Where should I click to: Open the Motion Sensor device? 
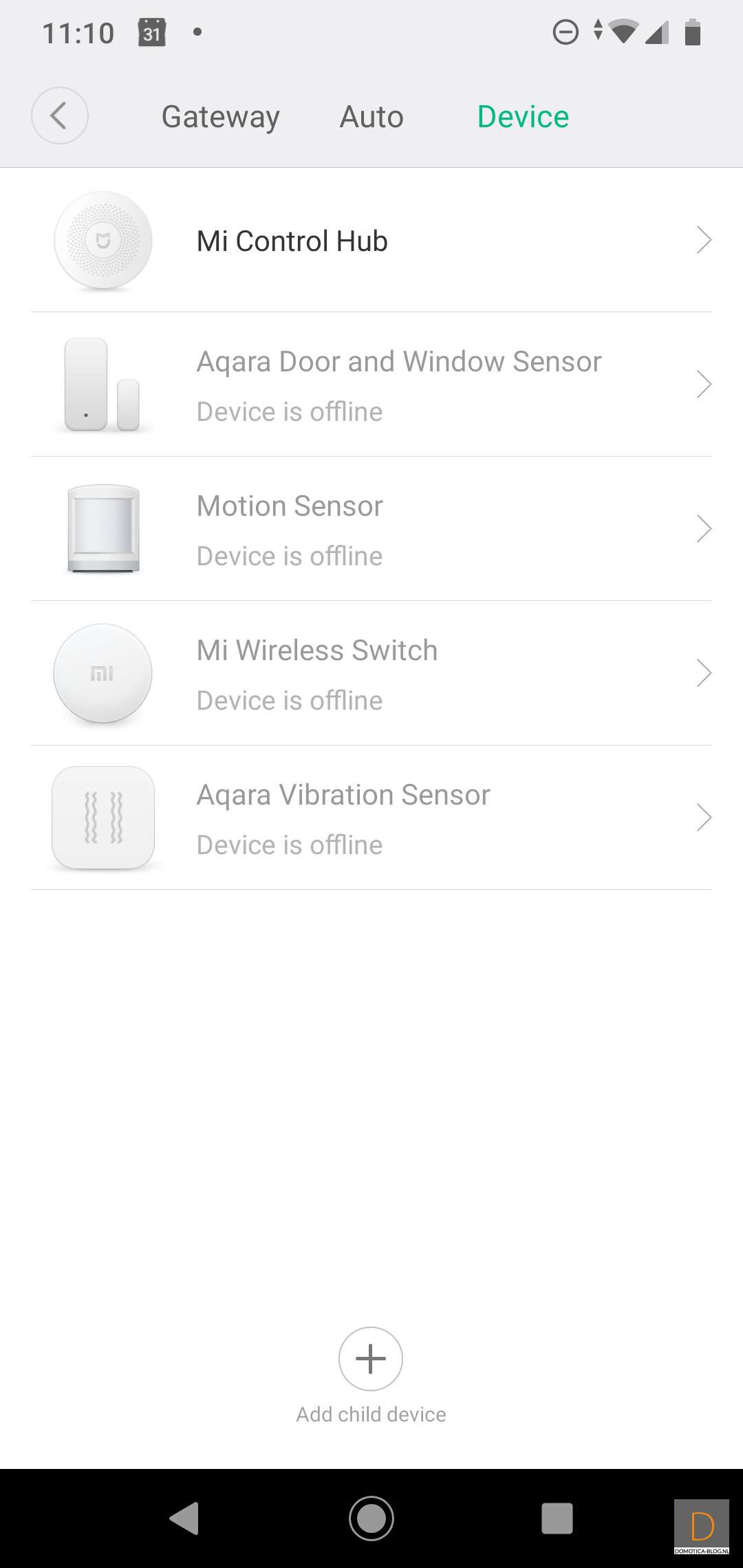[x=371, y=529]
